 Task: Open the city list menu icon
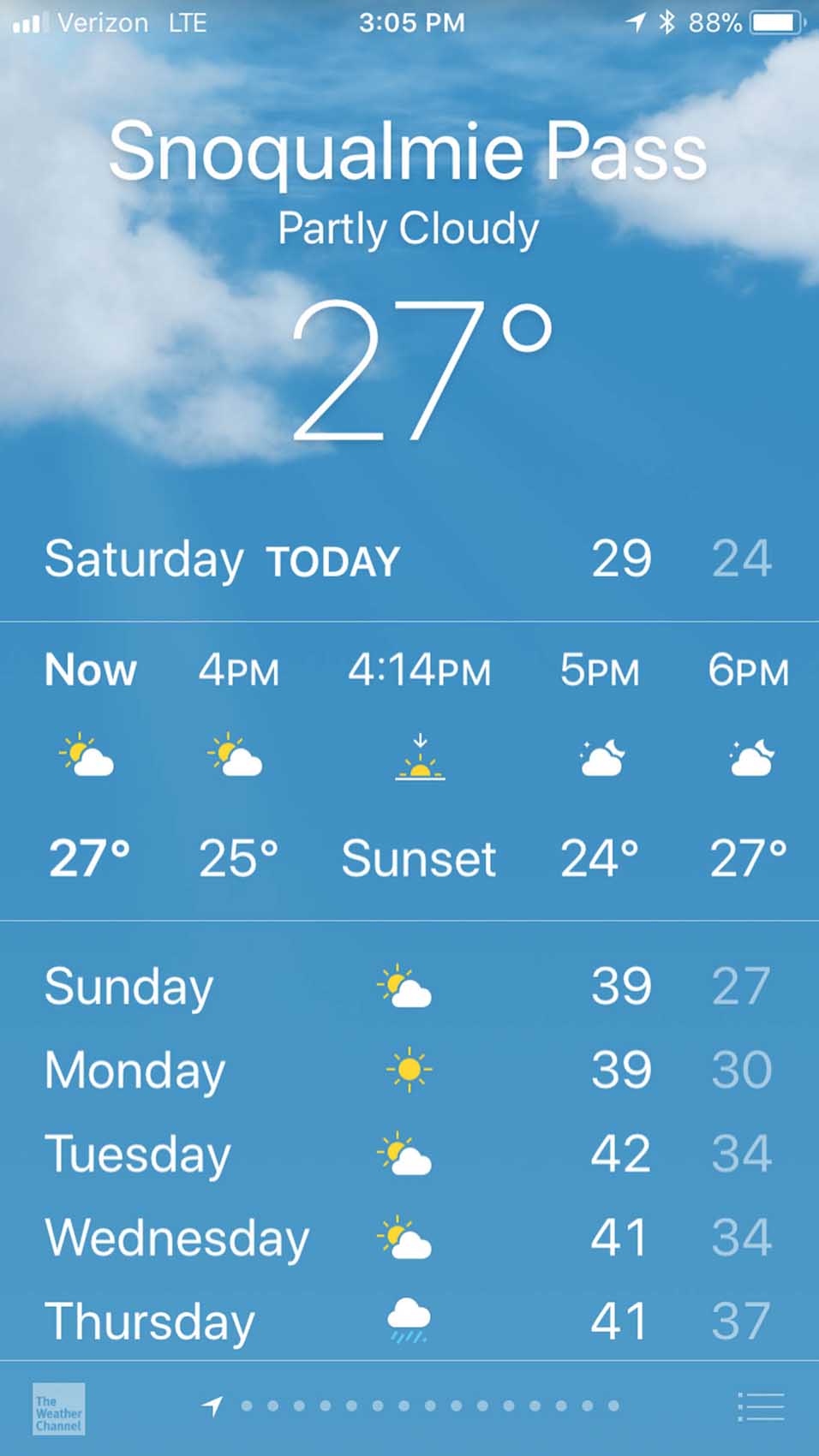click(x=761, y=1406)
